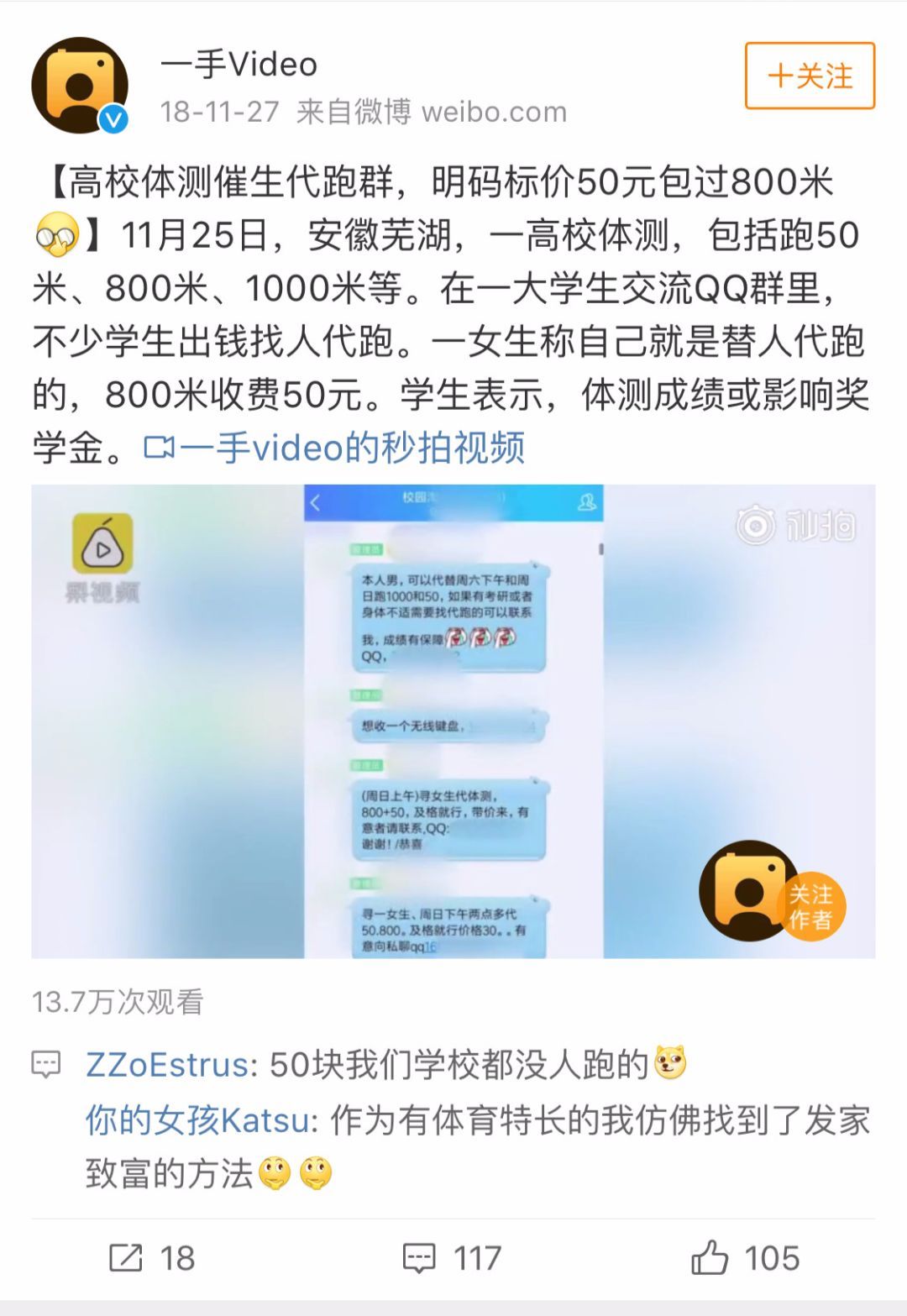Open the 117 comments
Screen dimensions: 907x1316
[452, 1257]
